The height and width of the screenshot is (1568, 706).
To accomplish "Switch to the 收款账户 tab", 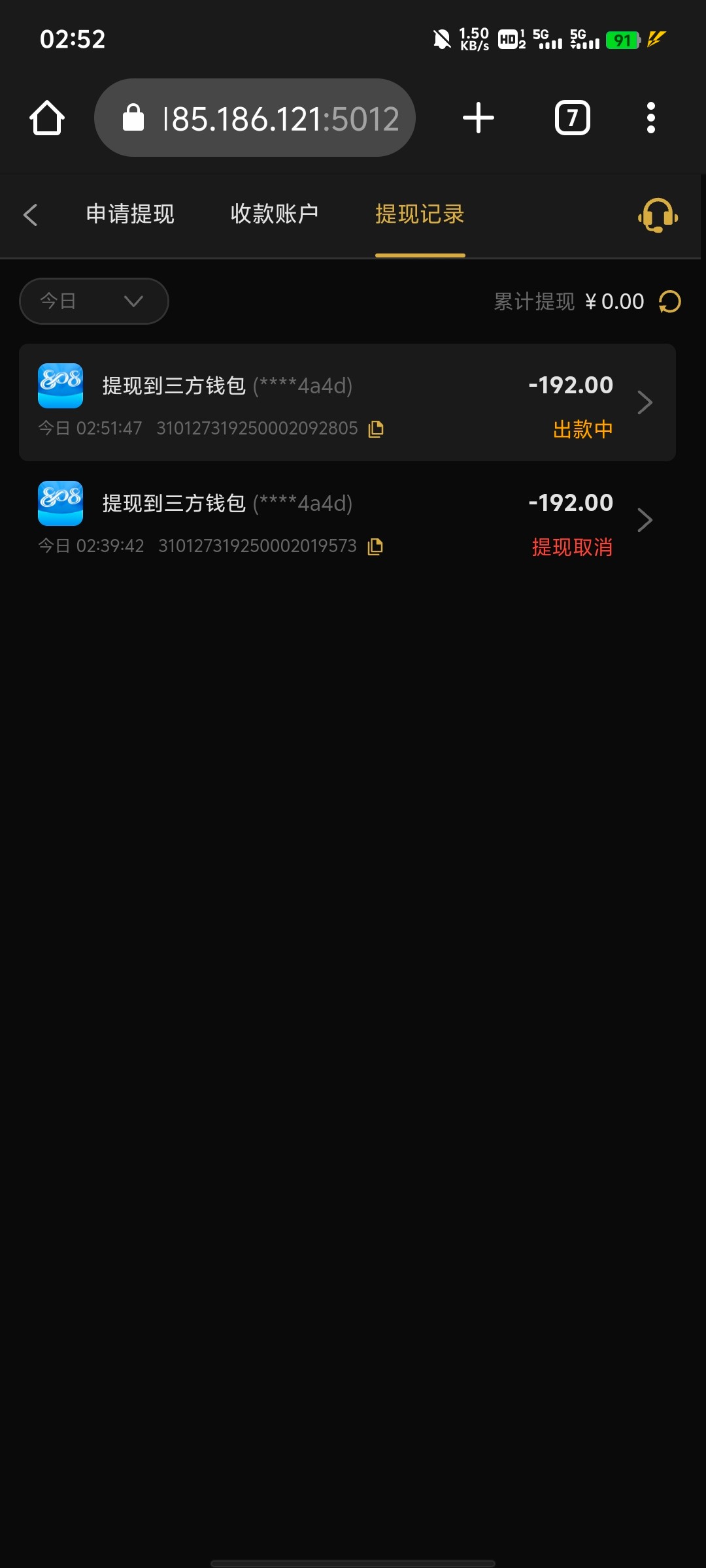I will point(275,214).
